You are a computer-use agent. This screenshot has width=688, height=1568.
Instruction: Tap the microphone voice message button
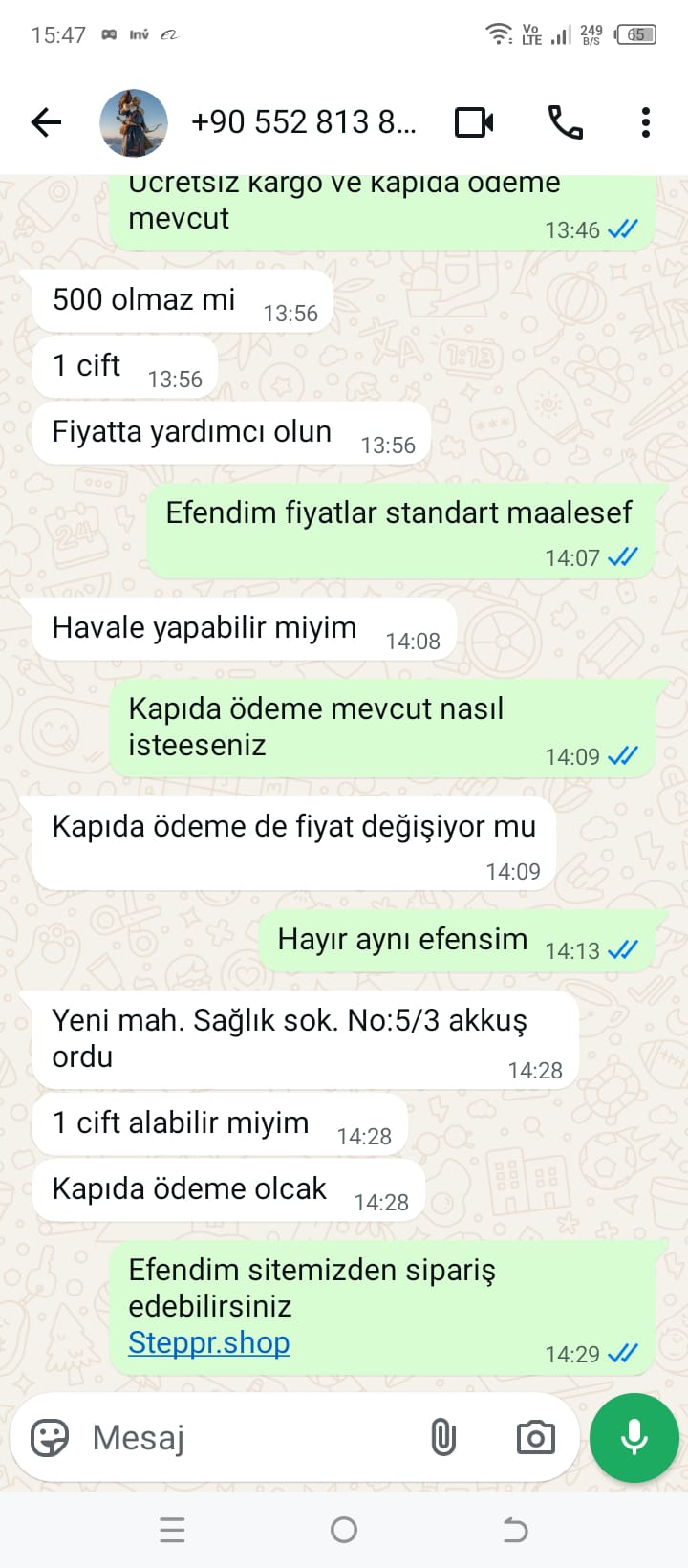[x=634, y=1437]
